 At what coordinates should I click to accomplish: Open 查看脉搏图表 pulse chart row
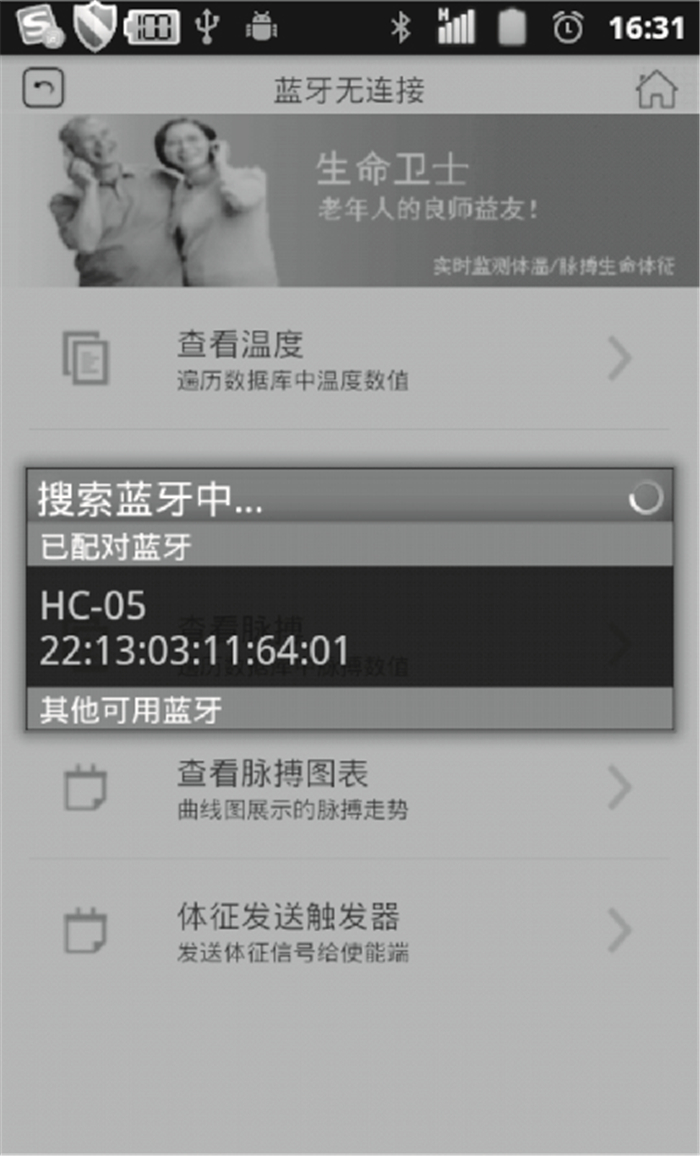coord(348,788)
